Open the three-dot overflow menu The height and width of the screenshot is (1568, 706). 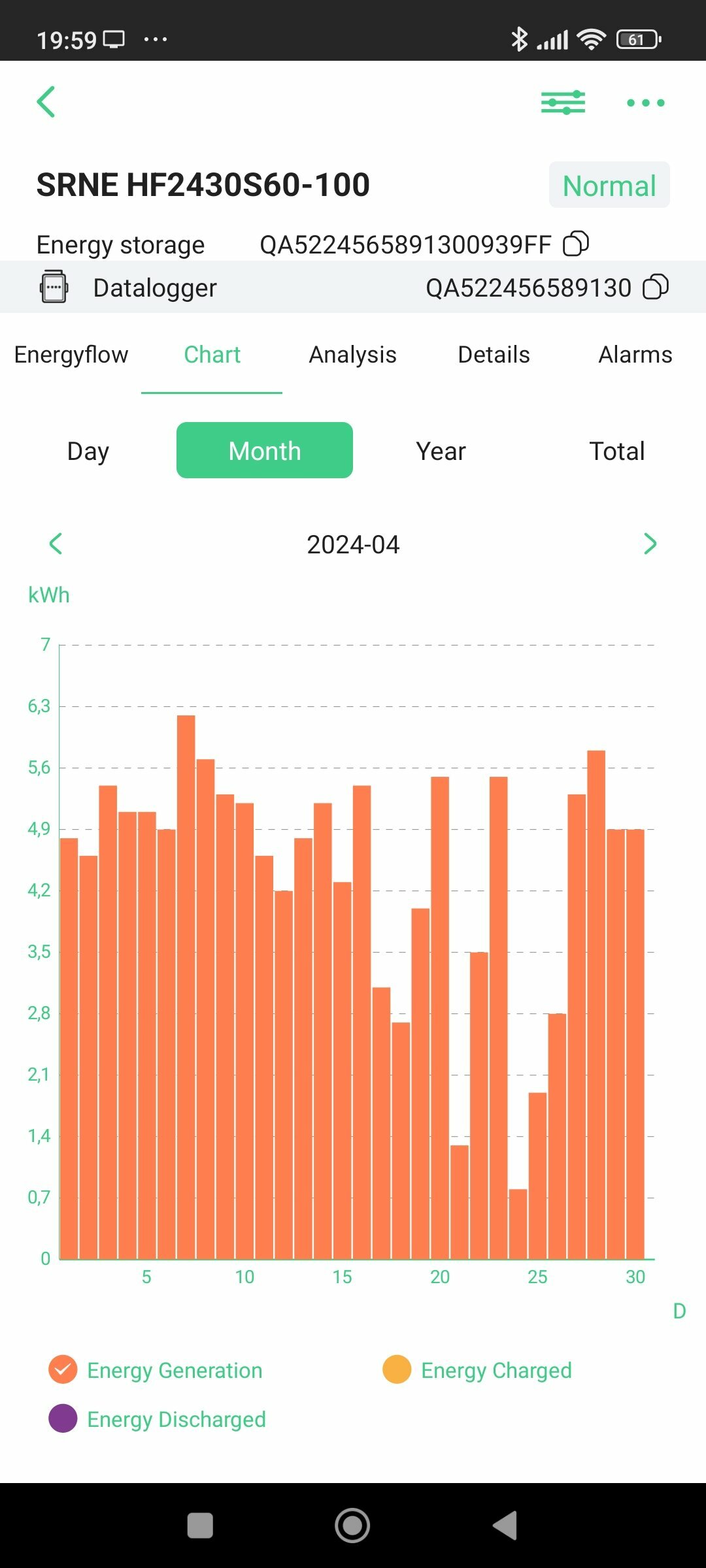645,103
